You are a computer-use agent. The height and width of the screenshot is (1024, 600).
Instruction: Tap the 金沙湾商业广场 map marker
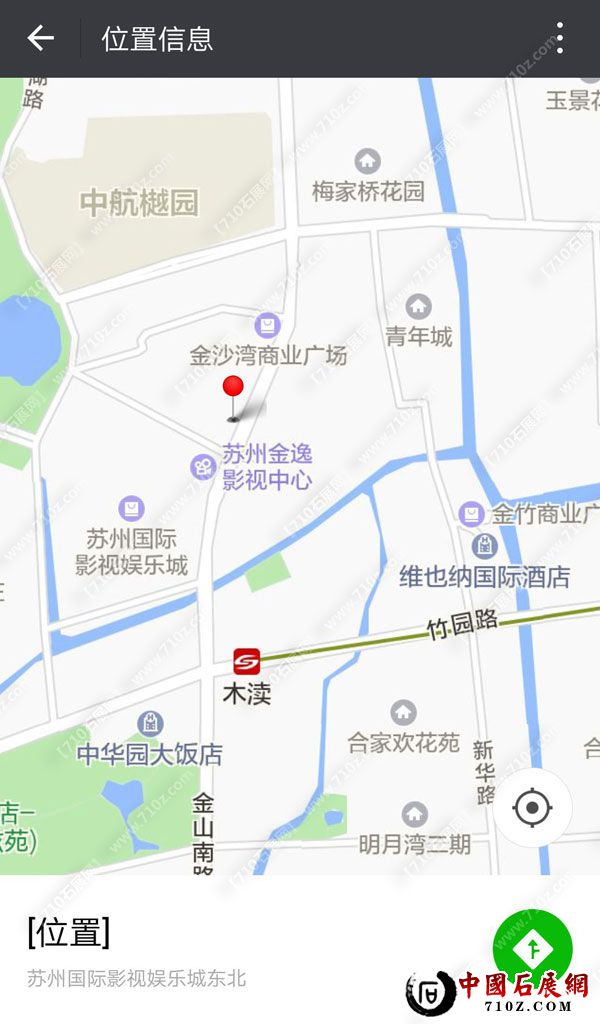[268, 325]
